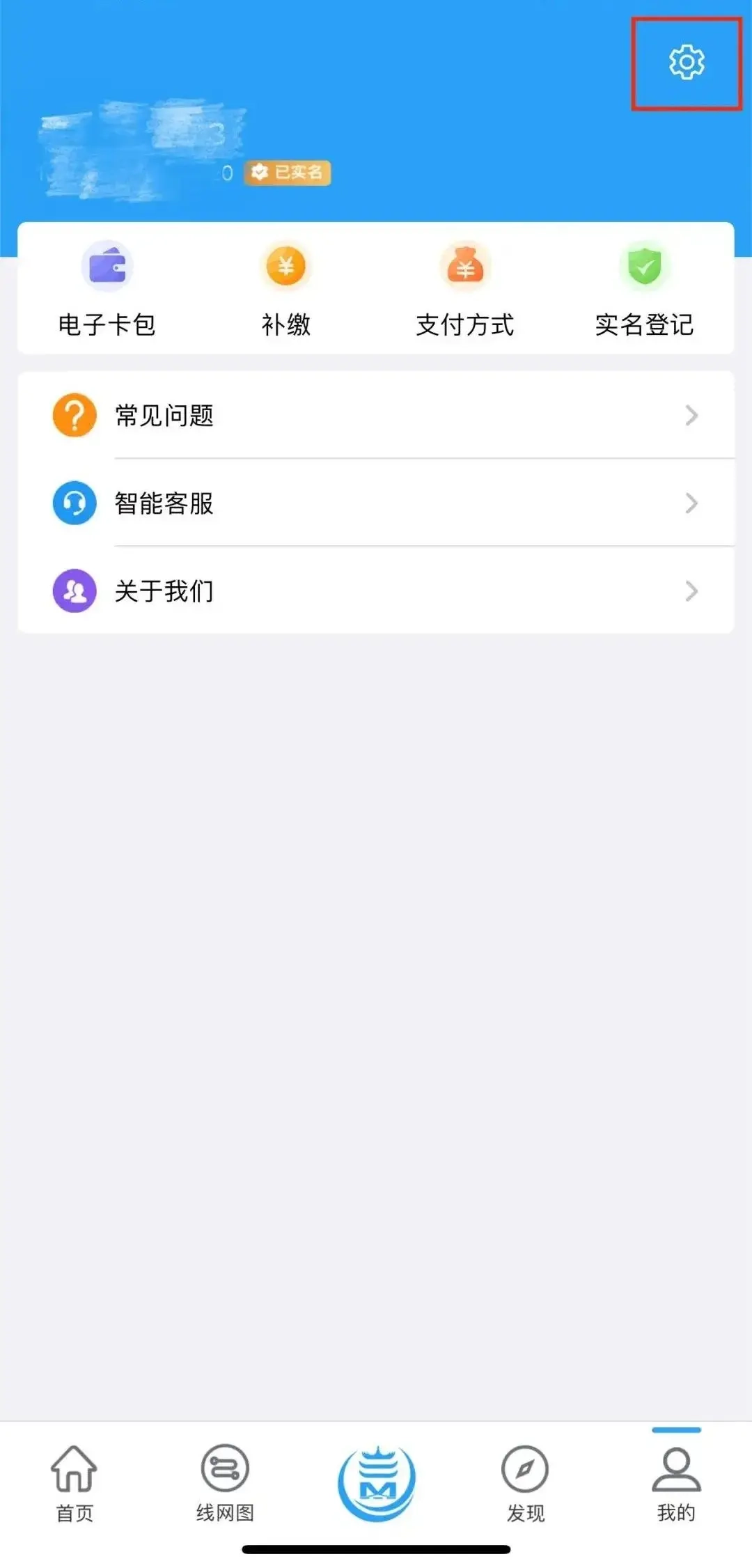The width and height of the screenshot is (752, 1568).
Task: Tap the center metro logo button
Action: click(377, 1483)
